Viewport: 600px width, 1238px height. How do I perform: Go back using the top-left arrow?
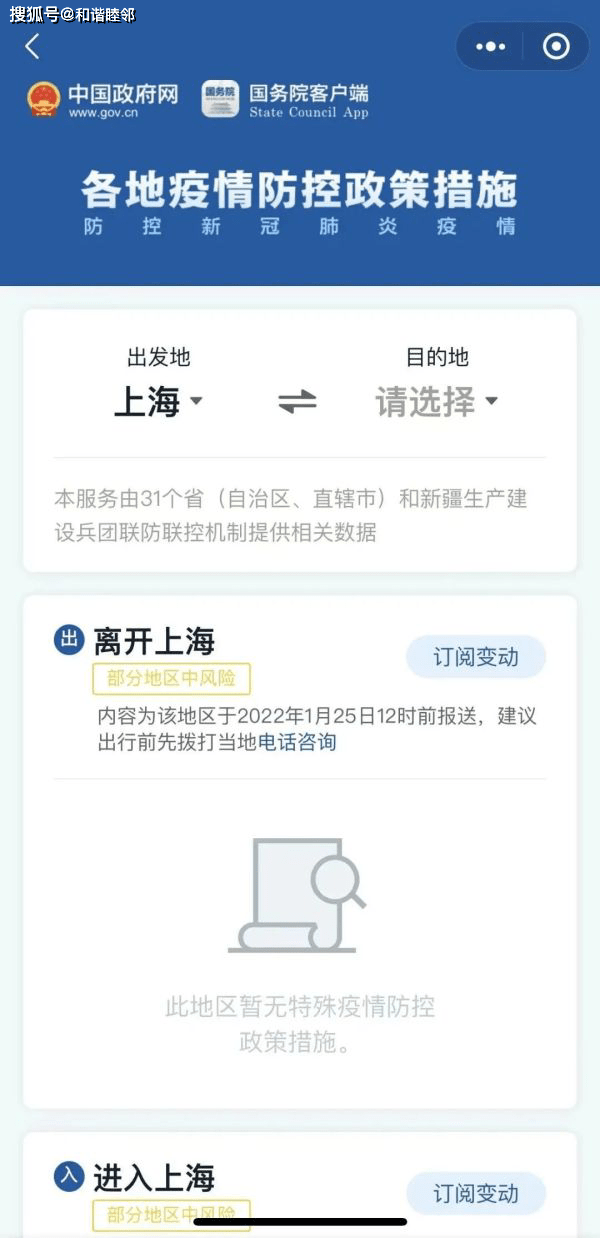point(32,46)
